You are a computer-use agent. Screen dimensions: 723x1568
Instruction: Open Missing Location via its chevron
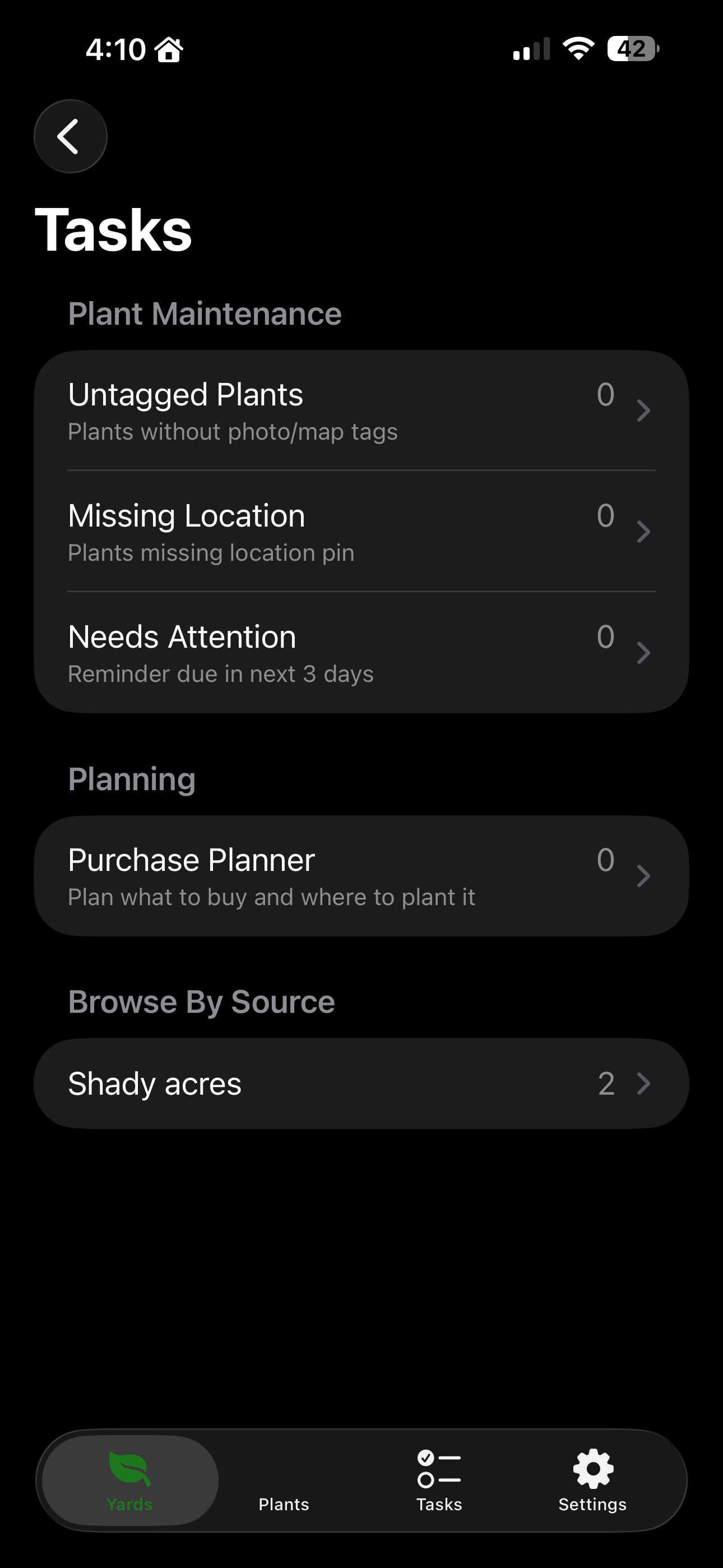645,531
